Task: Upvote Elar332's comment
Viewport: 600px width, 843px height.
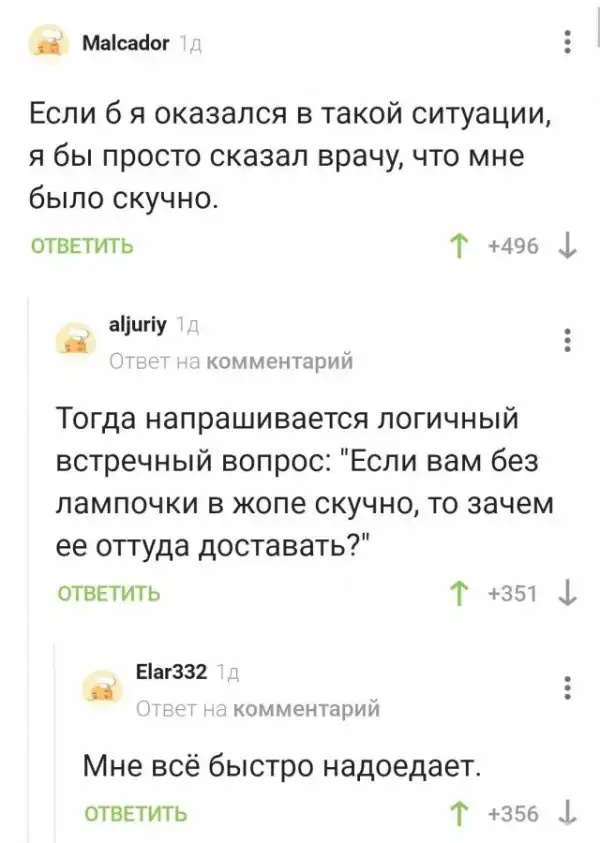Action: click(460, 814)
